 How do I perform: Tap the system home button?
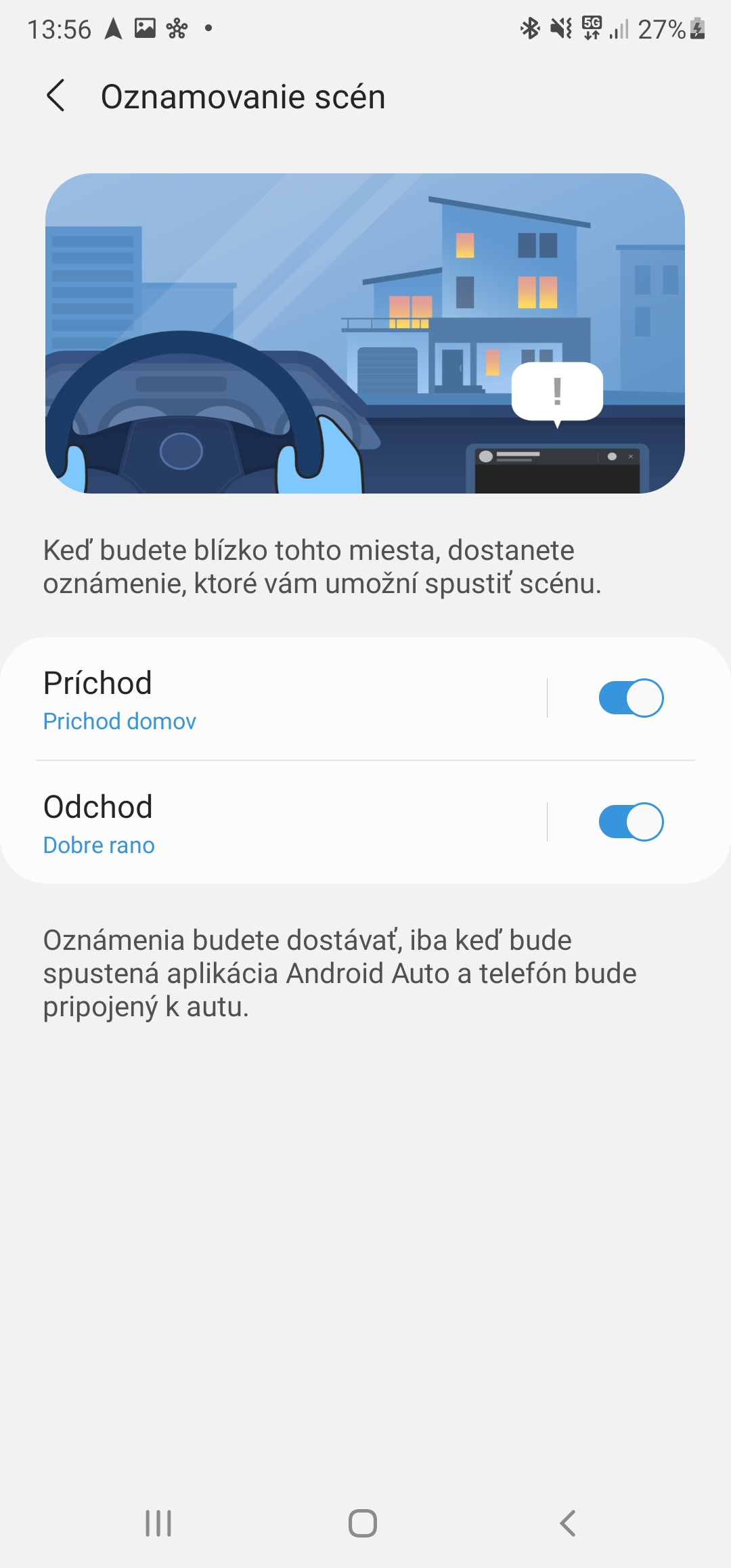[x=363, y=1523]
